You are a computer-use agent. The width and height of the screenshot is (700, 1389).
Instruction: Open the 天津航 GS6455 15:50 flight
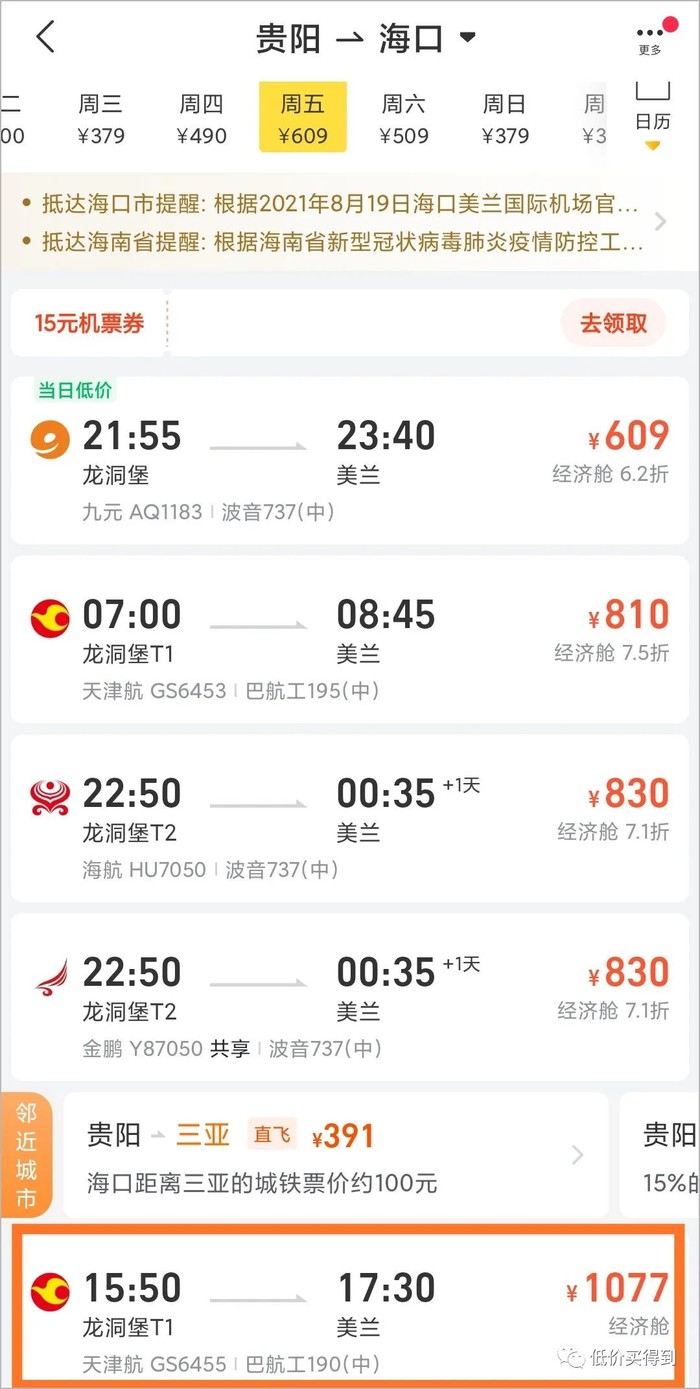pyautogui.click(x=349, y=1304)
